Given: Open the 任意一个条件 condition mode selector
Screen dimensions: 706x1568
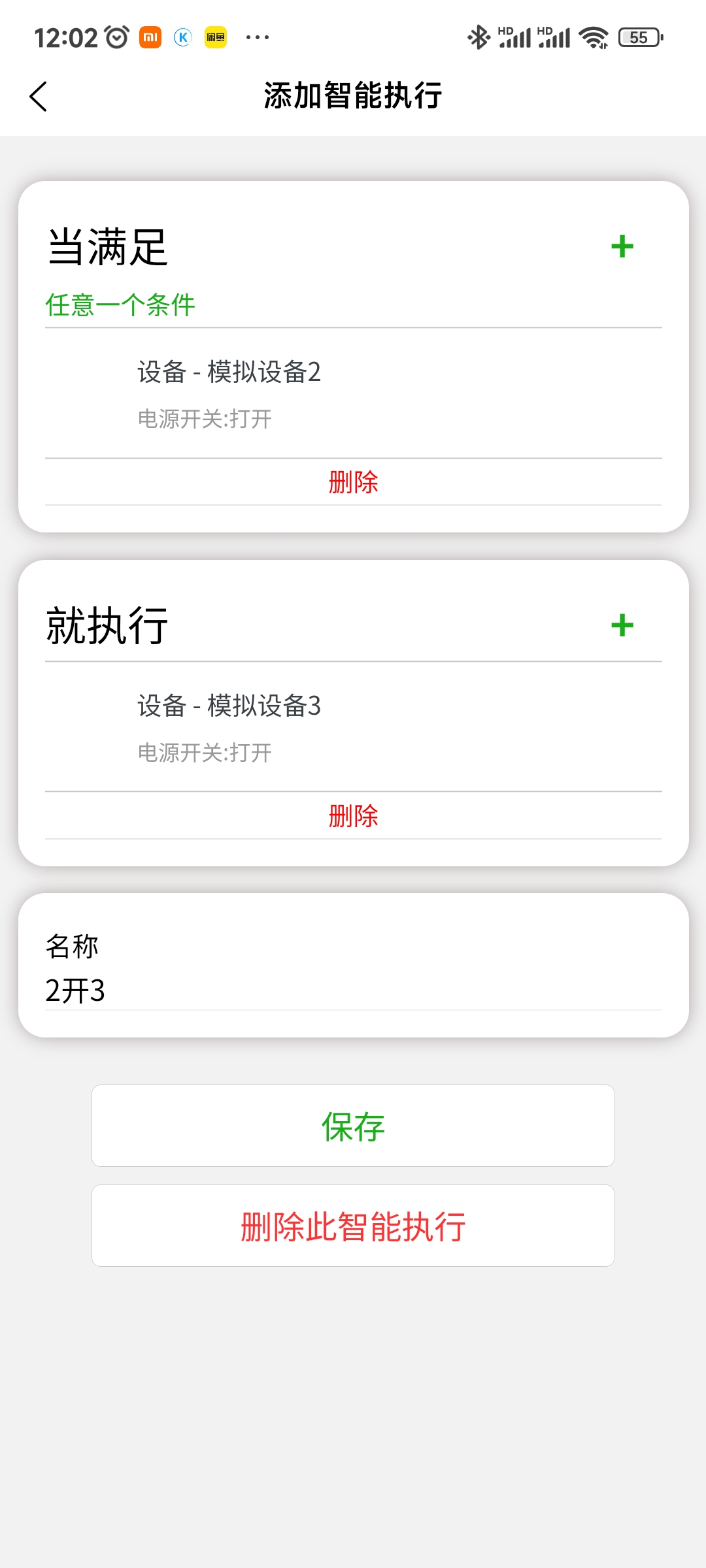Looking at the screenshot, I should click(121, 304).
